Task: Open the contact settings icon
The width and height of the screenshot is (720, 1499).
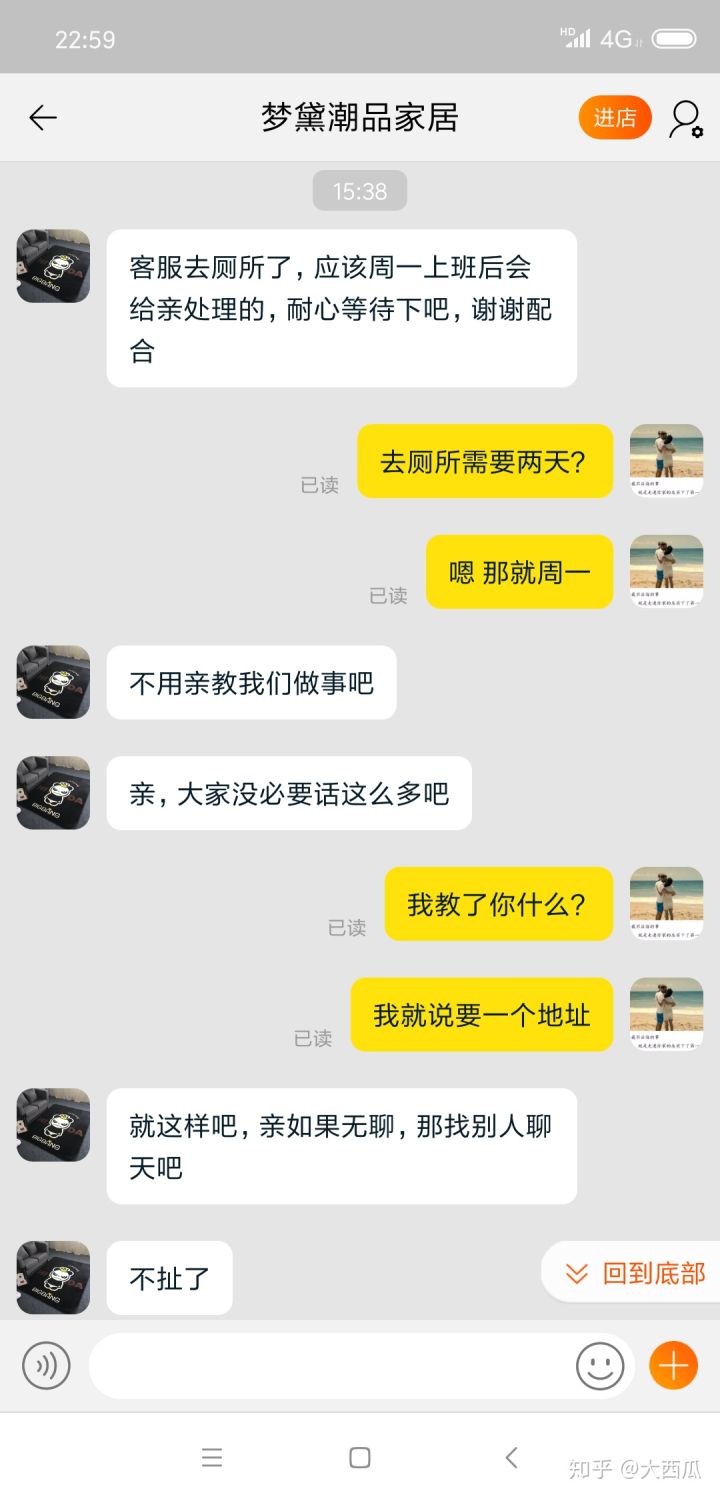Action: coord(685,119)
